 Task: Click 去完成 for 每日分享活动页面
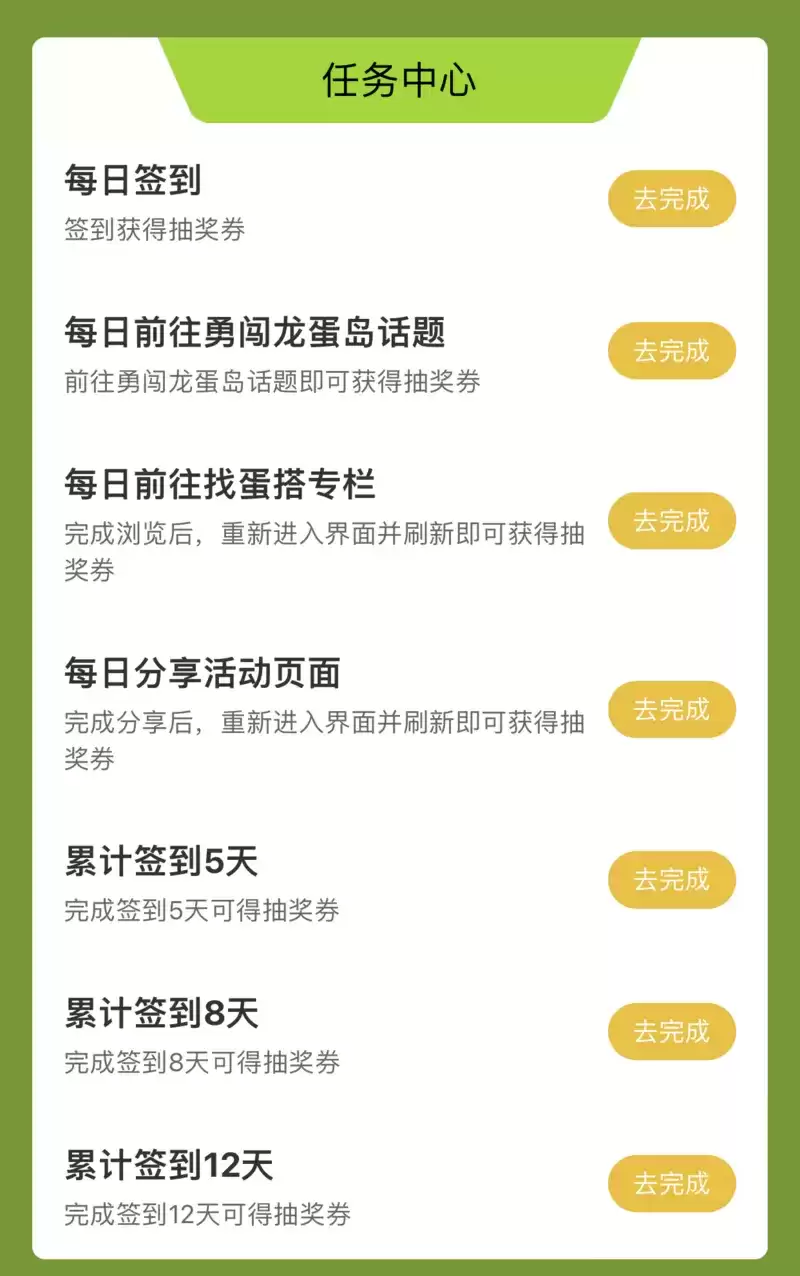pyautogui.click(x=671, y=709)
